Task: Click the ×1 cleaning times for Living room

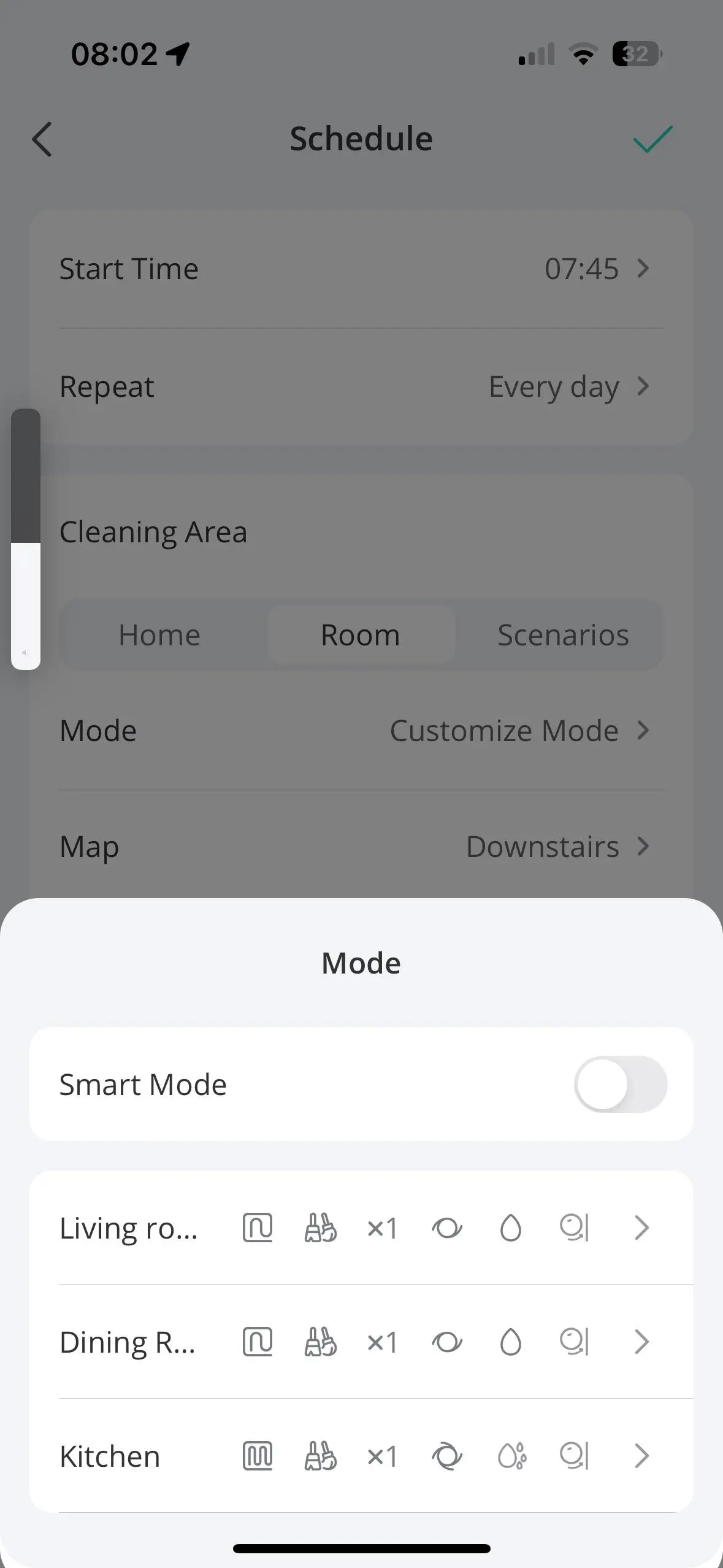Action: coord(381,1228)
